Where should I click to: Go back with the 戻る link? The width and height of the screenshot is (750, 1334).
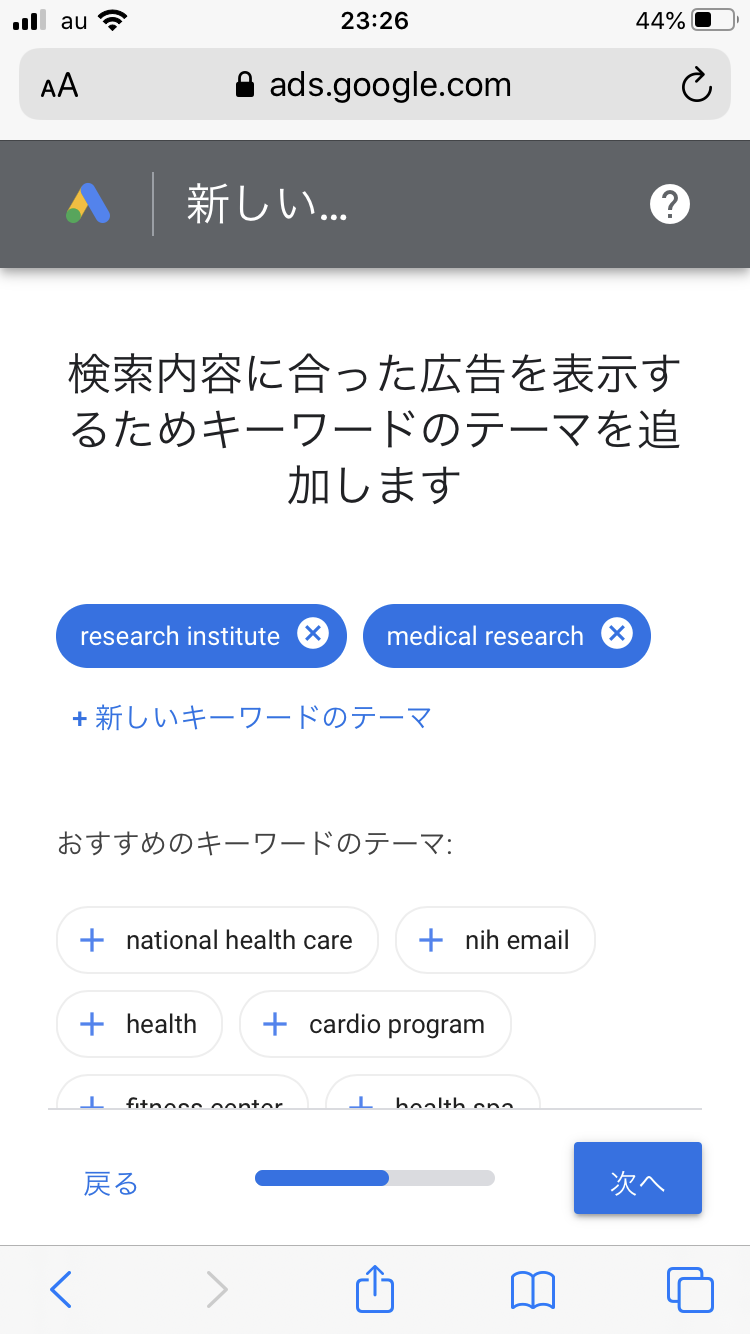(x=111, y=1184)
